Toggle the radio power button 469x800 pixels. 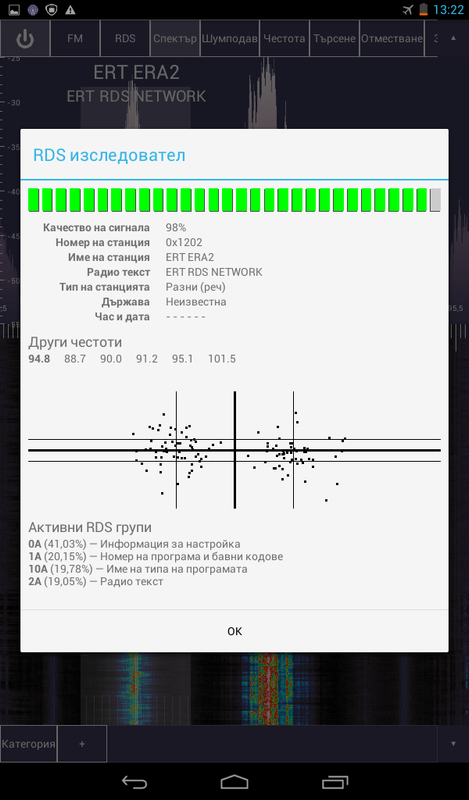[x=25, y=38]
